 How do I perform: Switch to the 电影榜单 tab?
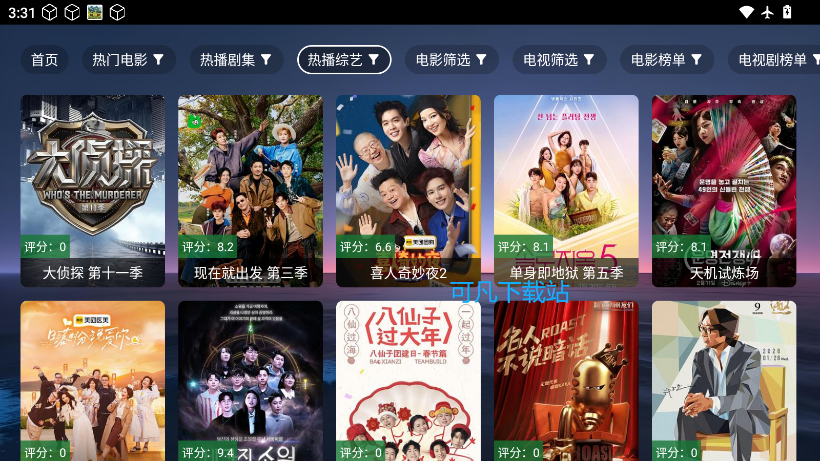(x=666, y=60)
